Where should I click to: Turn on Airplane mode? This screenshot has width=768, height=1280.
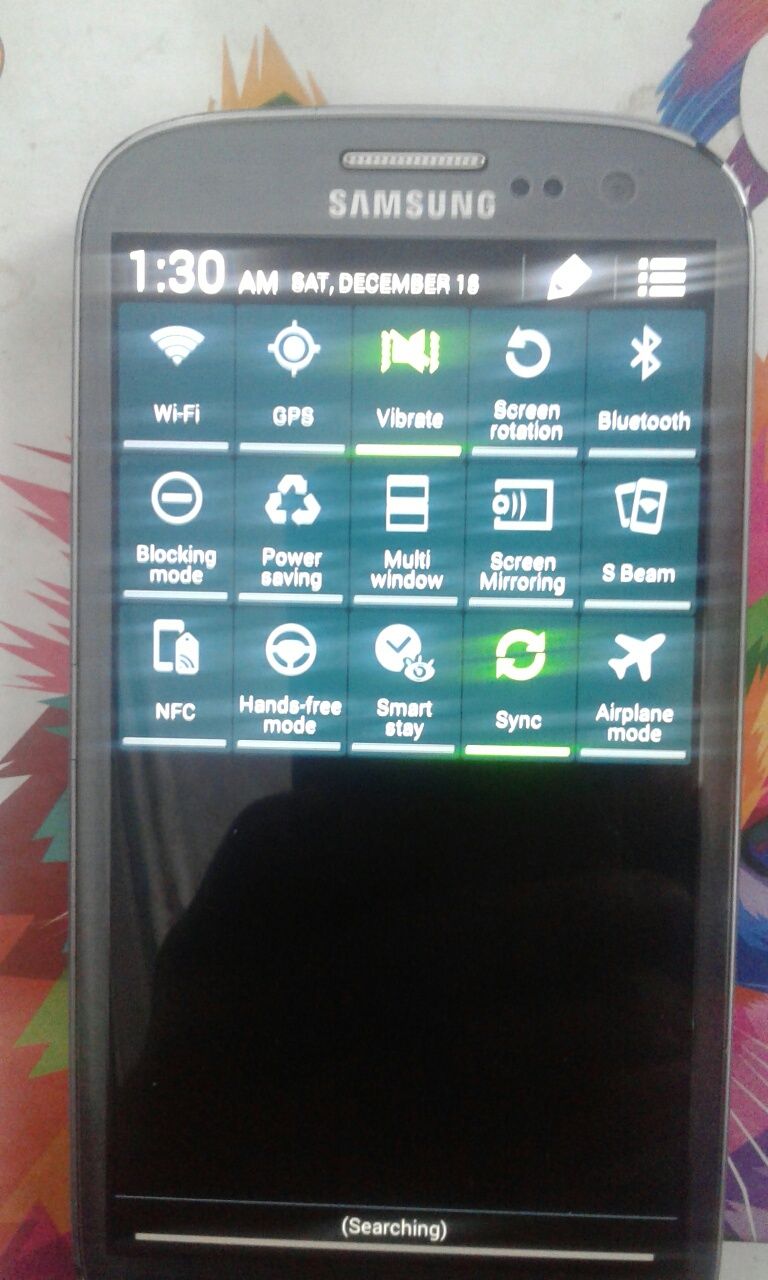[635, 685]
